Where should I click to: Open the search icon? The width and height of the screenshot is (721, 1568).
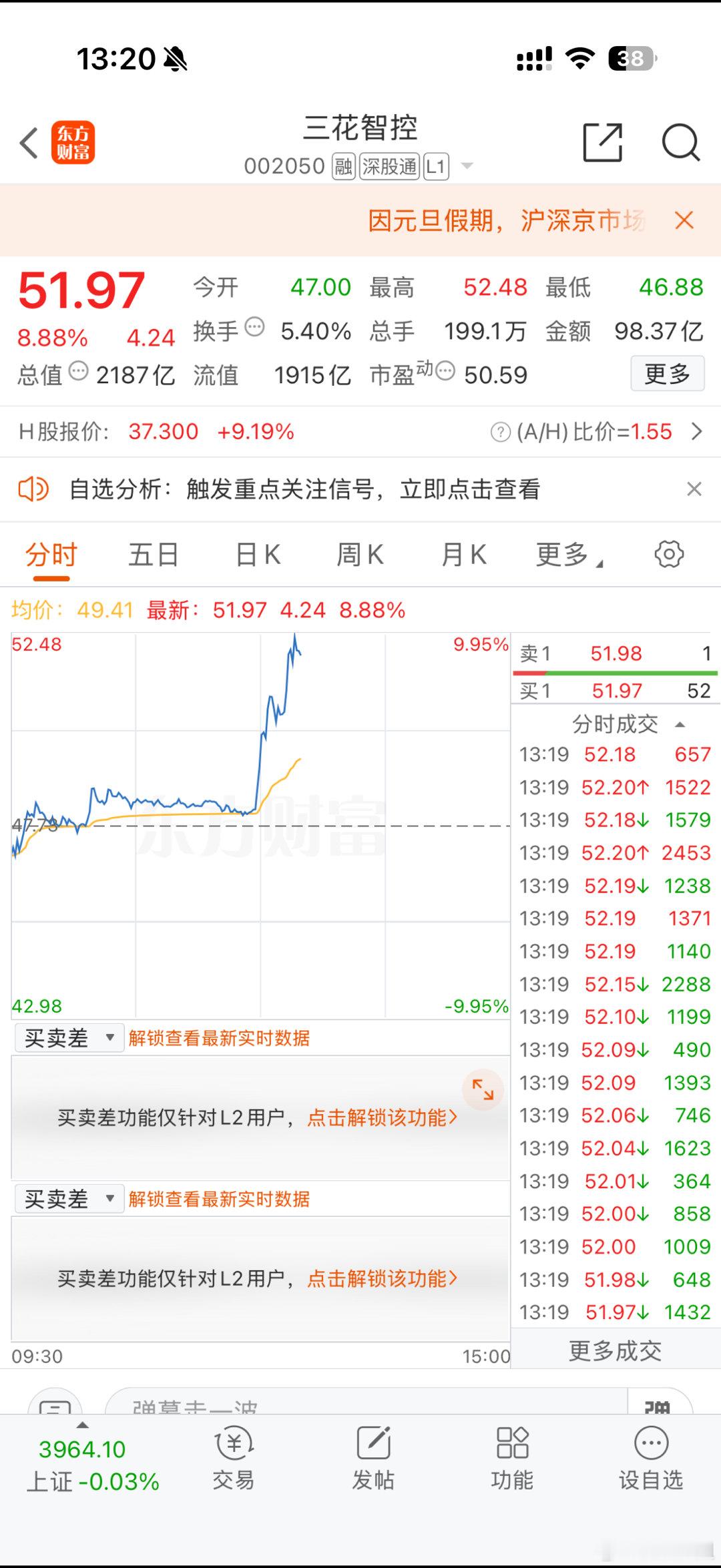click(681, 143)
